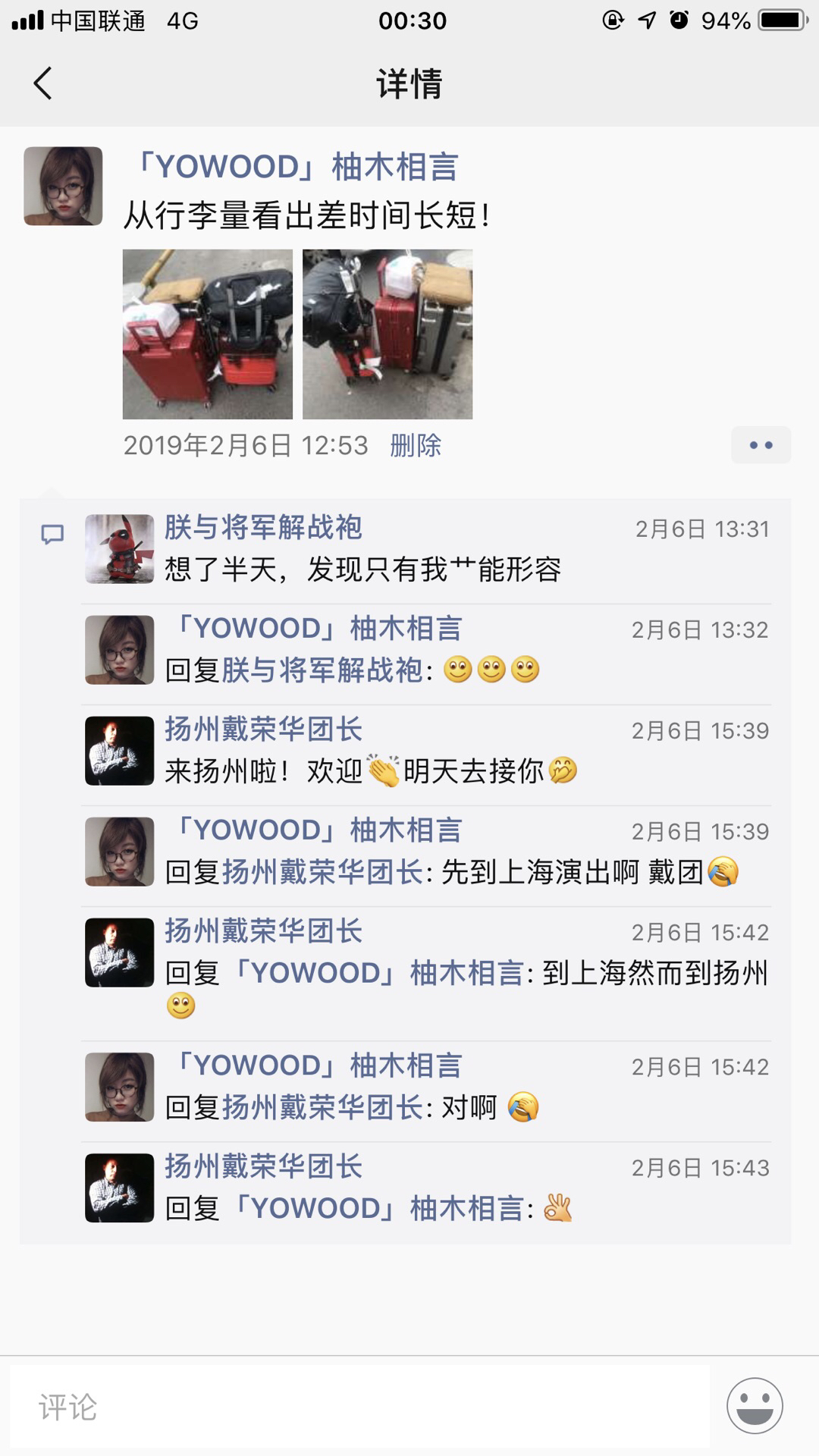Image resolution: width=819 pixels, height=1456 pixels.
Task: Open 朕与将军解战袍's profile name
Action: pyautogui.click(x=264, y=527)
